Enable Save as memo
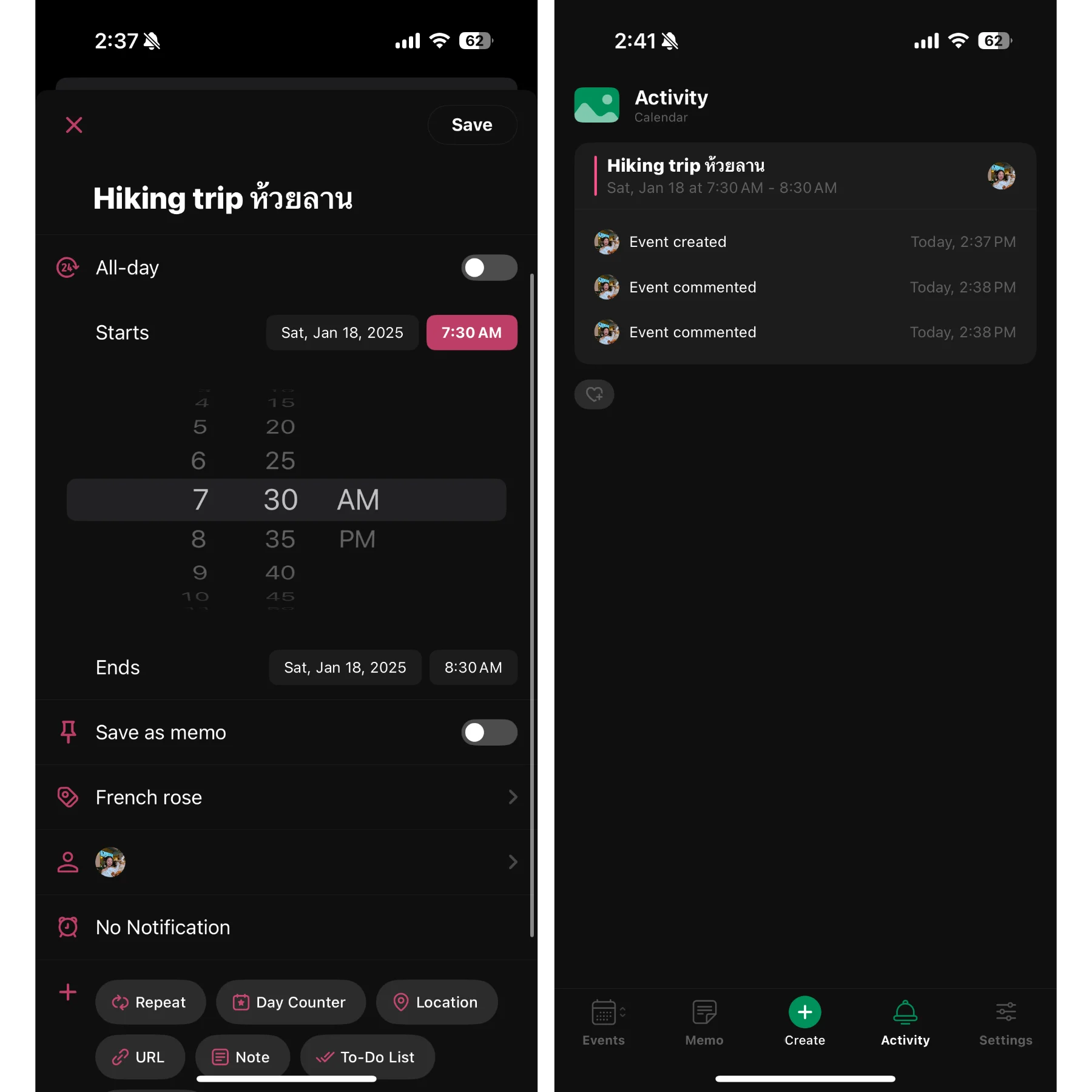 click(x=489, y=732)
